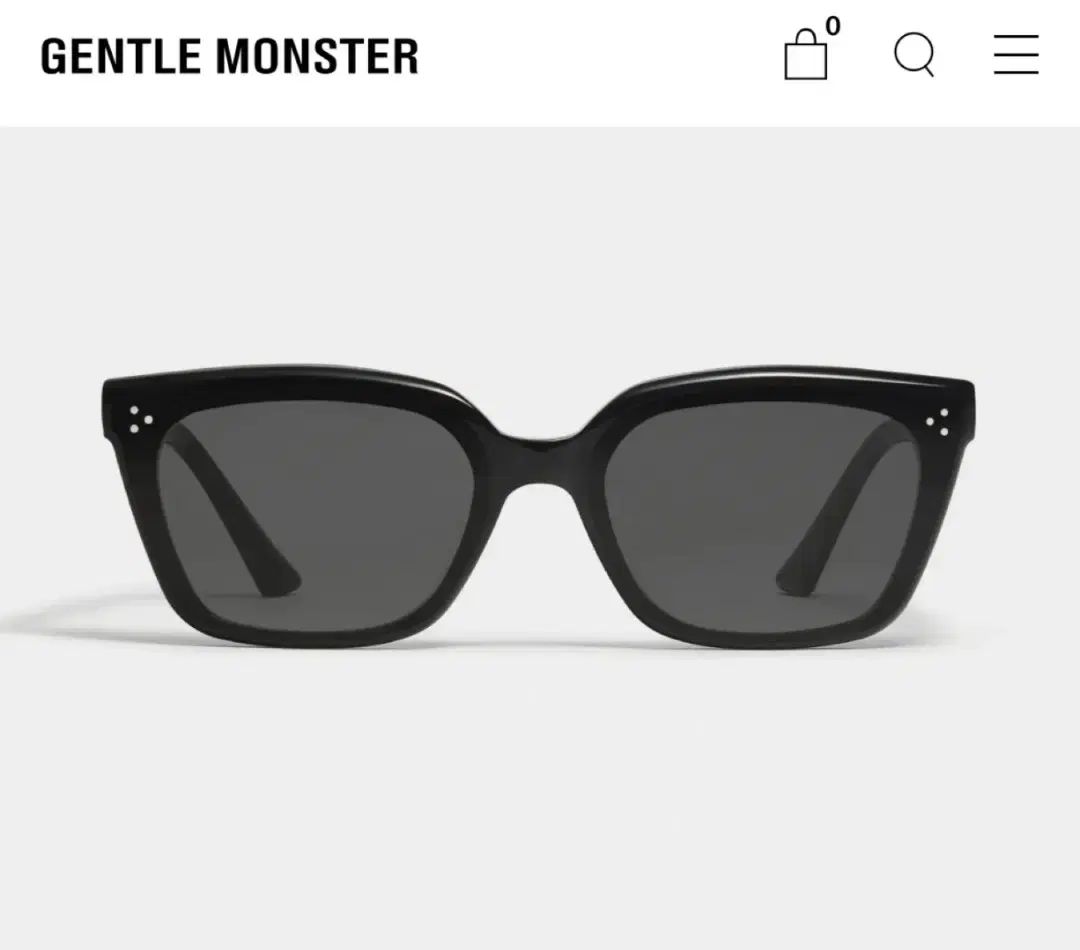Open the hamburger menu
This screenshot has width=1080, height=950.
point(1016,54)
